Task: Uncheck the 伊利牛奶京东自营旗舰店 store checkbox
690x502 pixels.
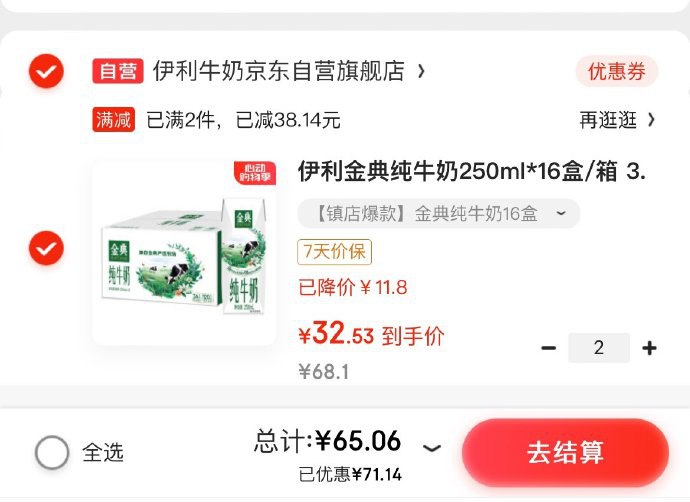Action: tap(46, 71)
